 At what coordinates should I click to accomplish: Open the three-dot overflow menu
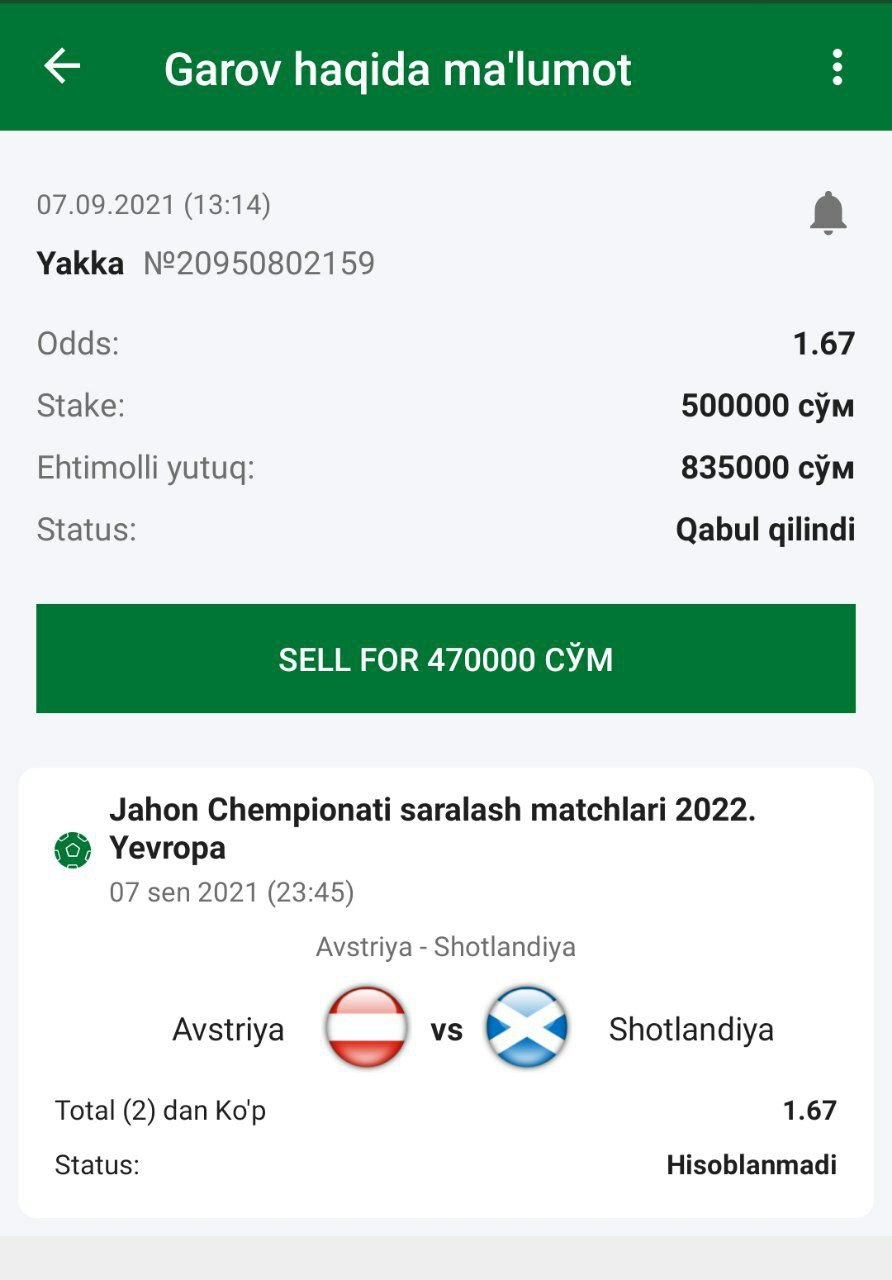(x=837, y=68)
